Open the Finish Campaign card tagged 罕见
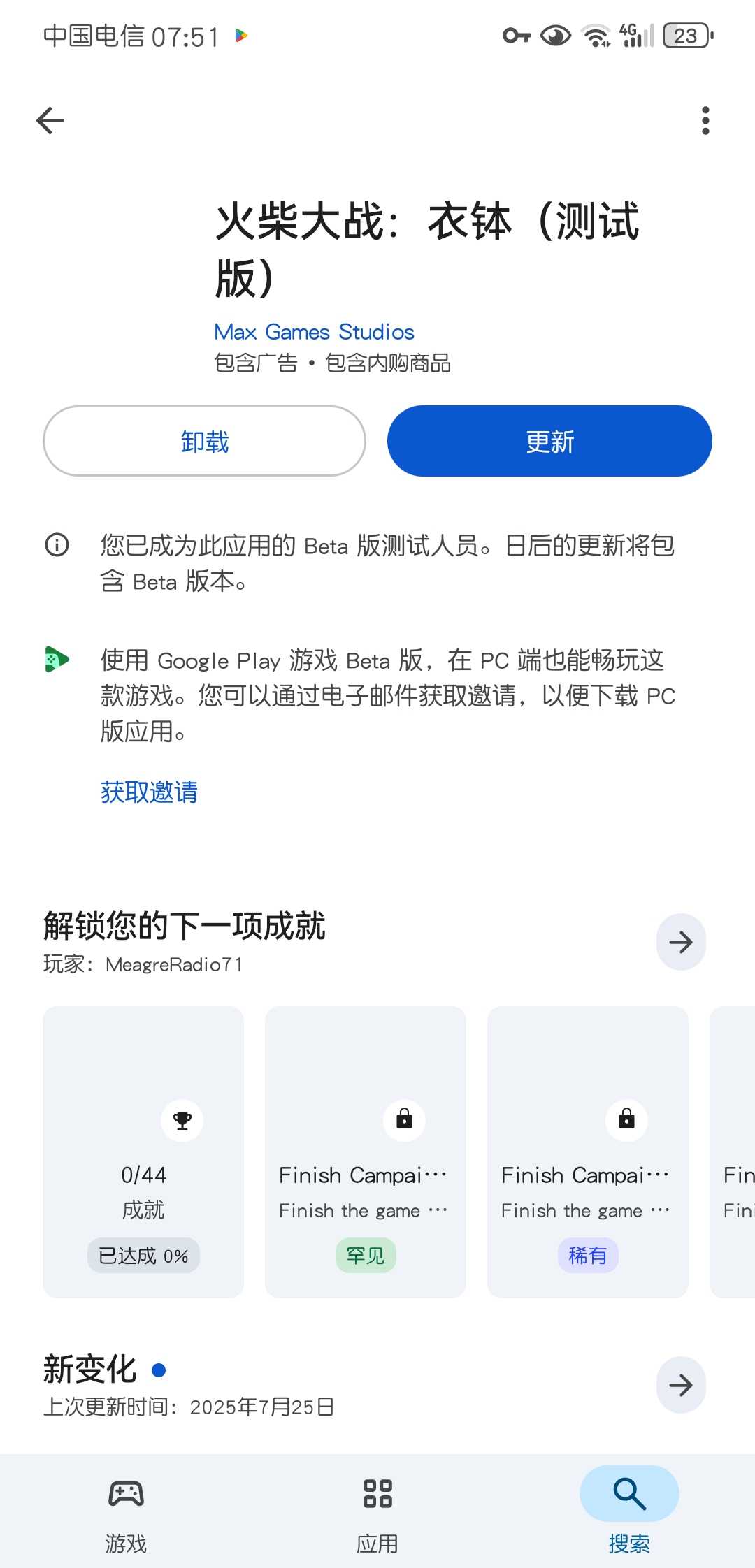 click(366, 1152)
